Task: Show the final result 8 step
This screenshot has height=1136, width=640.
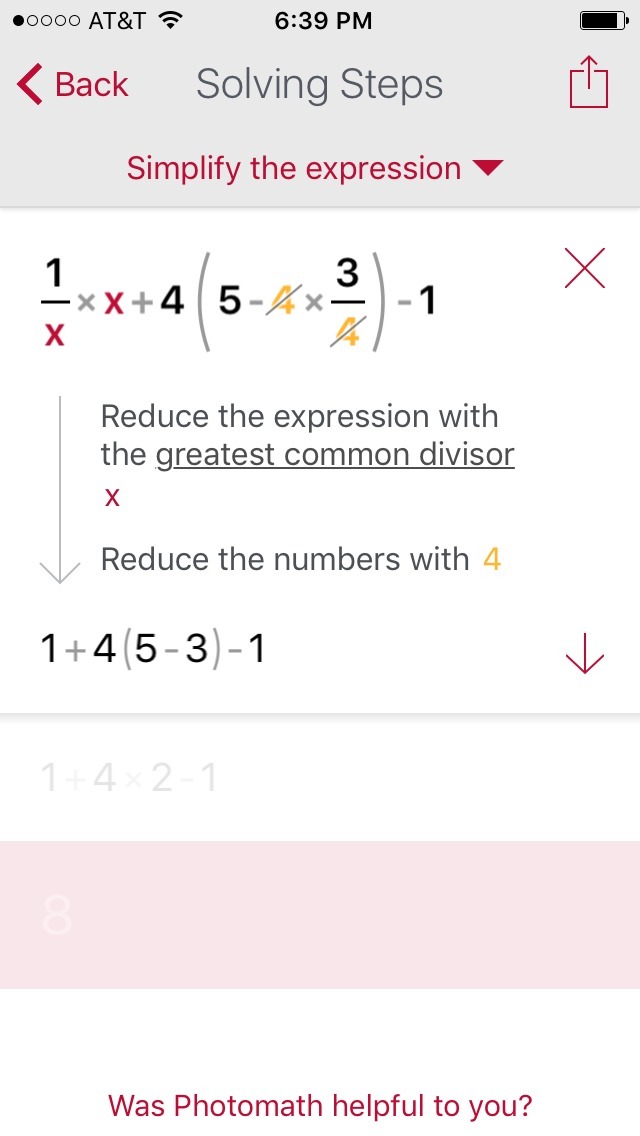Action: (x=320, y=914)
